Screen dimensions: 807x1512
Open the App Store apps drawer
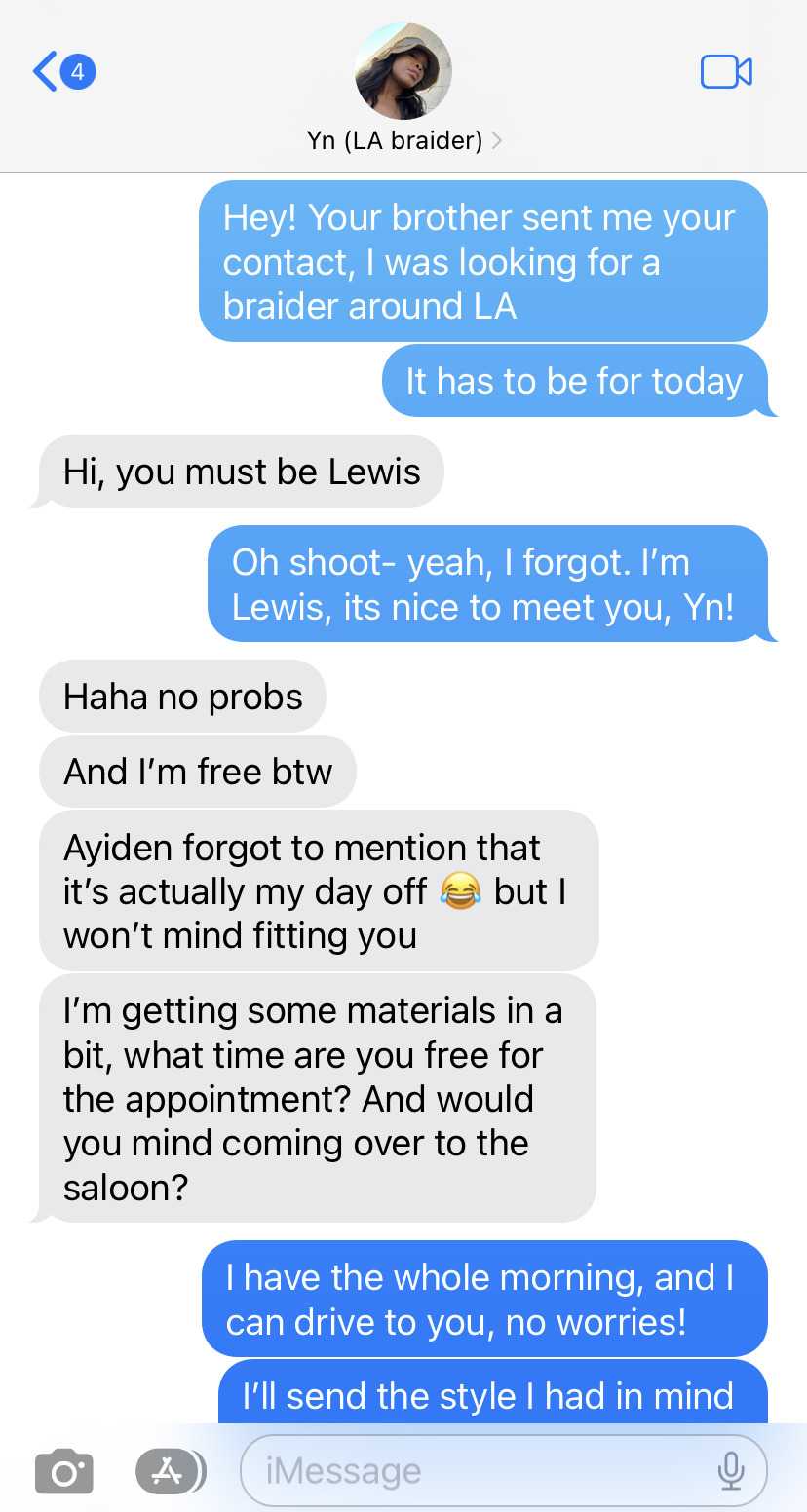pyautogui.click(x=170, y=1472)
